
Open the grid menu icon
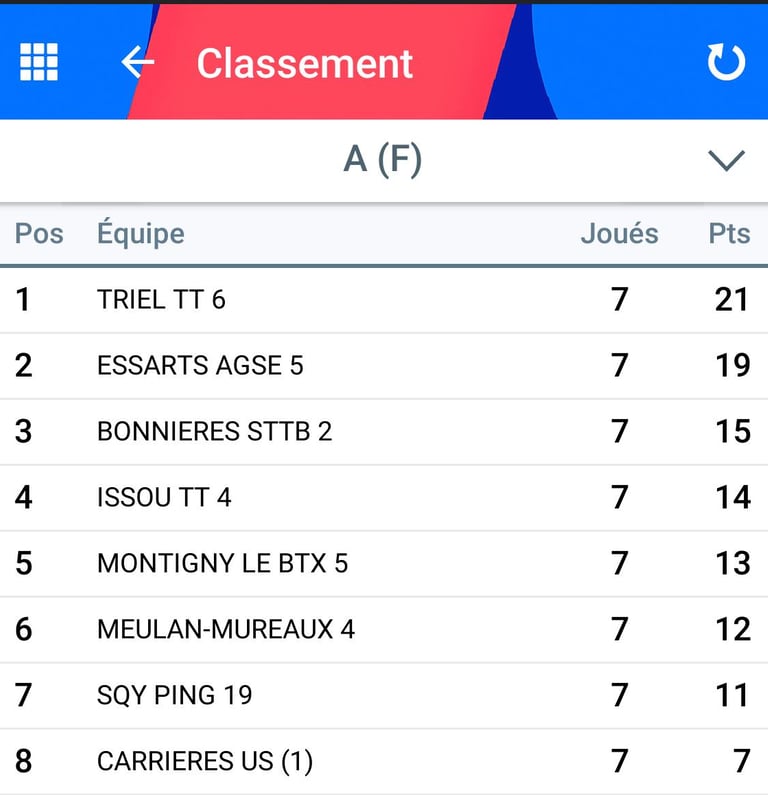[x=39, y=62]
